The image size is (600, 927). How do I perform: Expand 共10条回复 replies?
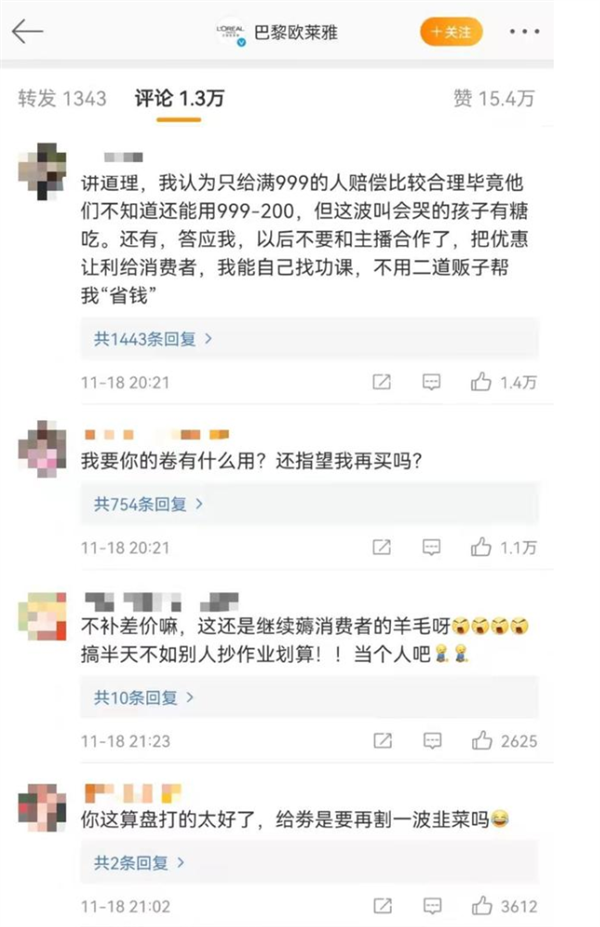pos(144,697)
